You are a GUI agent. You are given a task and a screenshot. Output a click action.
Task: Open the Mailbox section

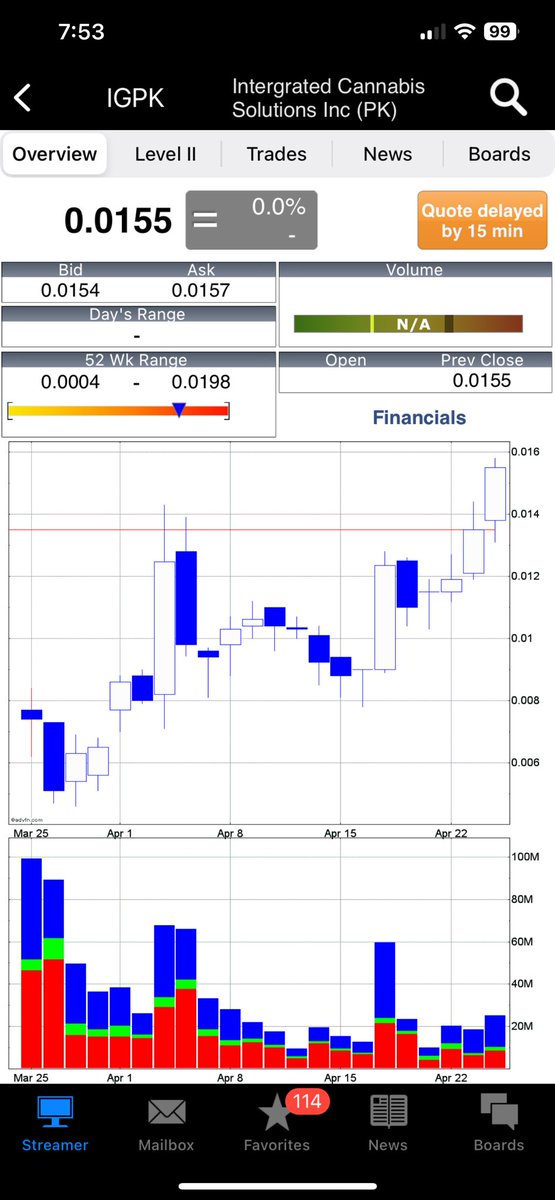[x=166, y=1123]
